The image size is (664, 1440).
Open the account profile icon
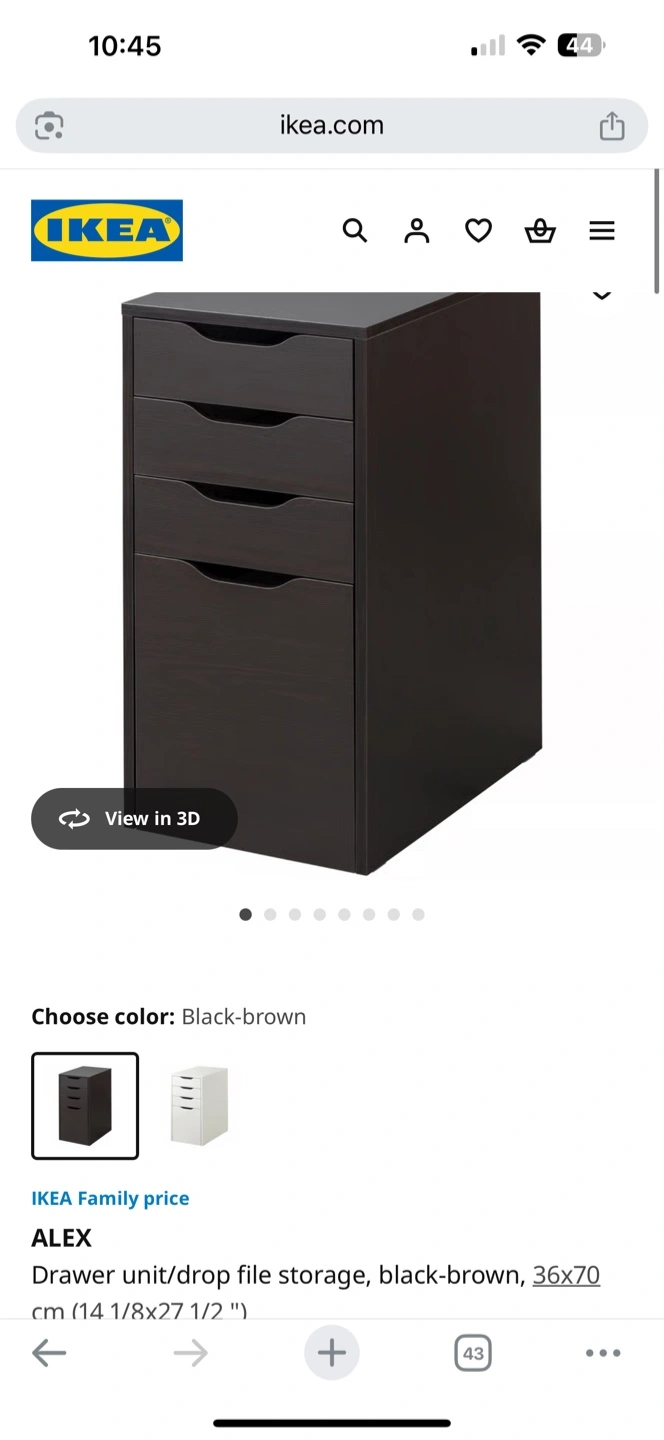[x=416, y=231]
